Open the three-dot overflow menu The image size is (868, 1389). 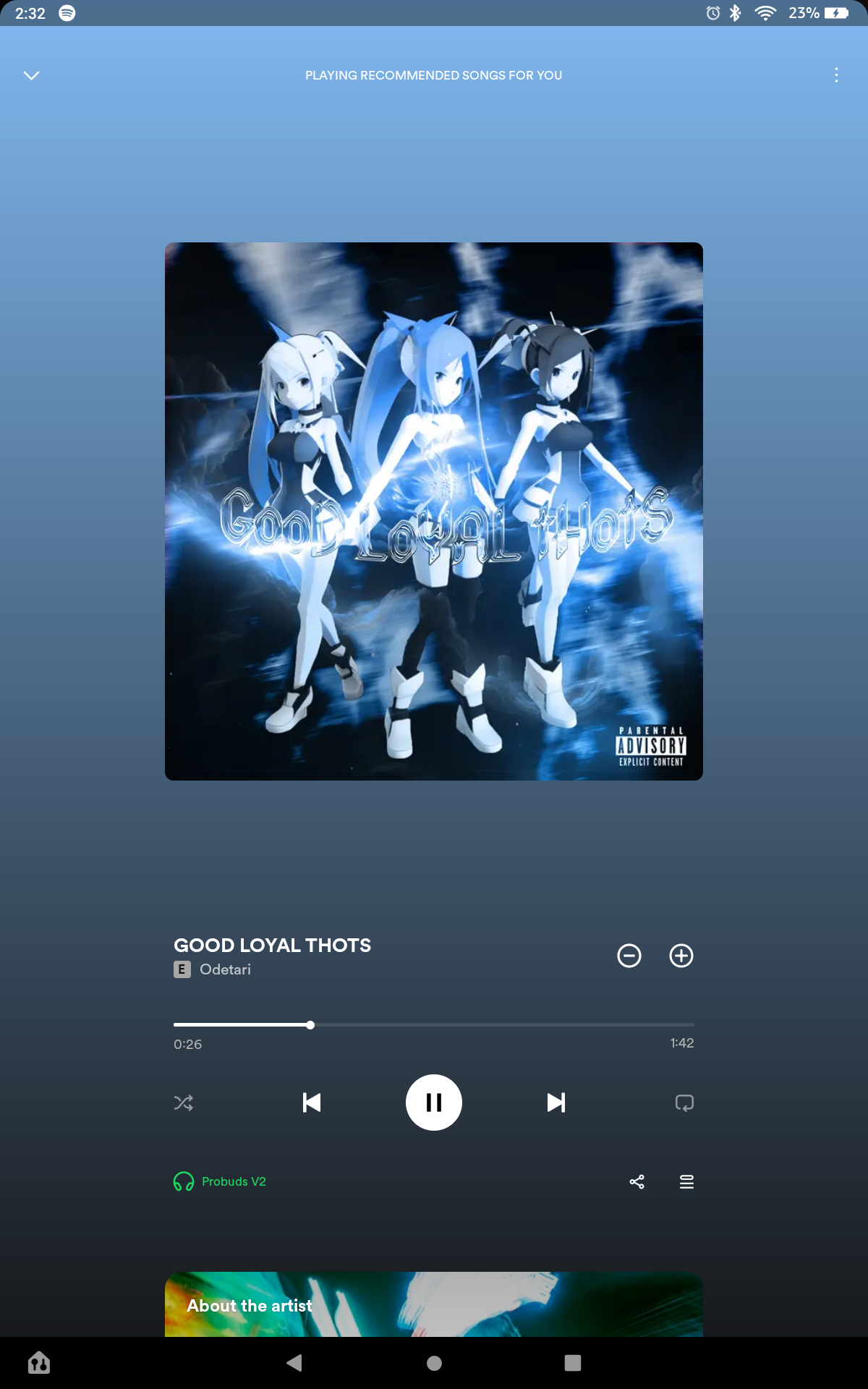coord(836,75)
